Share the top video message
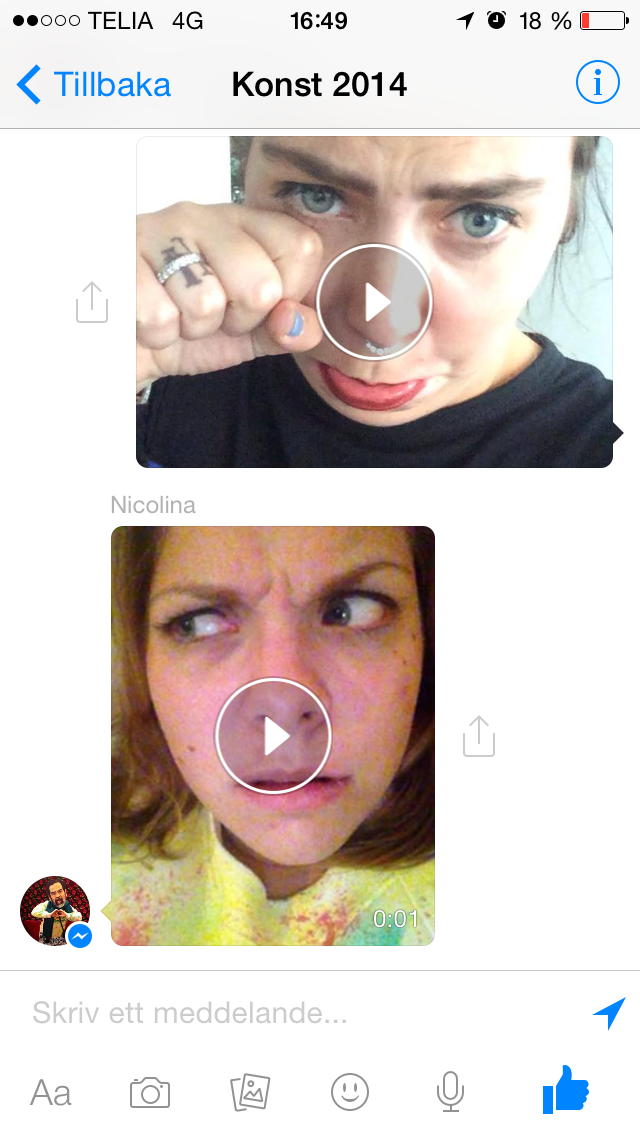This screenshot has height=1136, width=640. point(92,302)
